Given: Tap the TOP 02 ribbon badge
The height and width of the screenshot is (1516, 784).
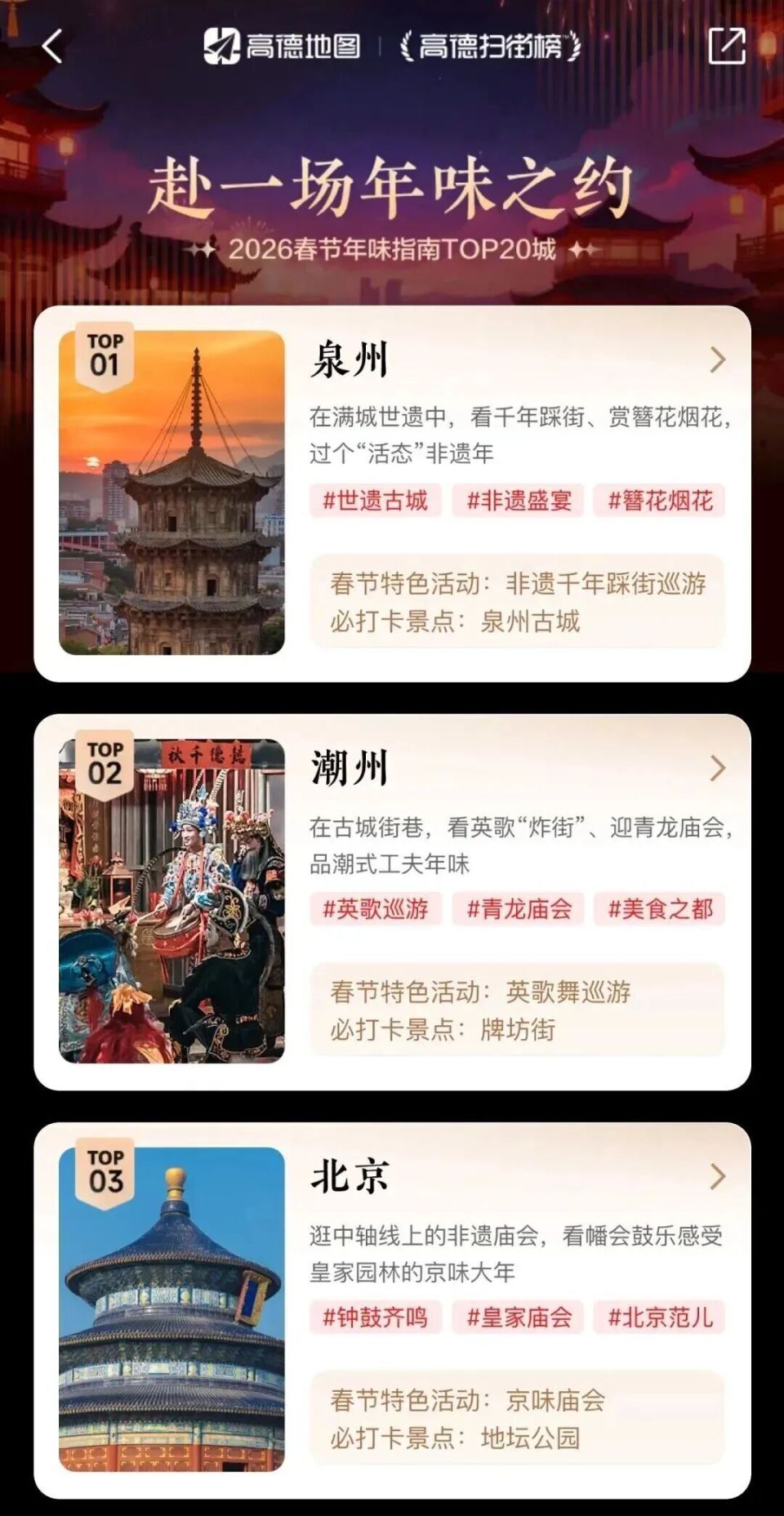Looking at the screenshot, I should click(105, 760).
